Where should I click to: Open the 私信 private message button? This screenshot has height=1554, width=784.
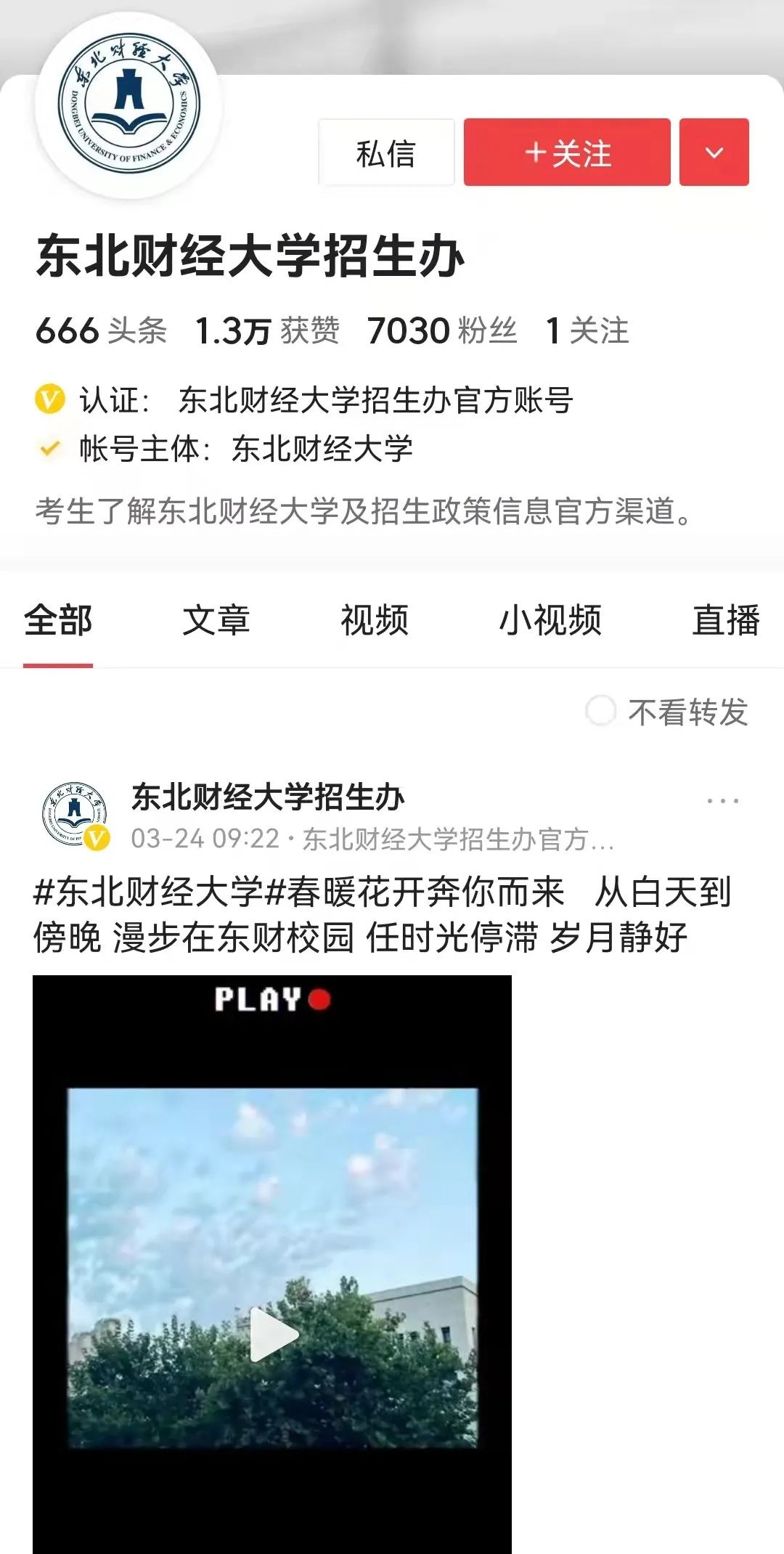click(x=385, y=153)
